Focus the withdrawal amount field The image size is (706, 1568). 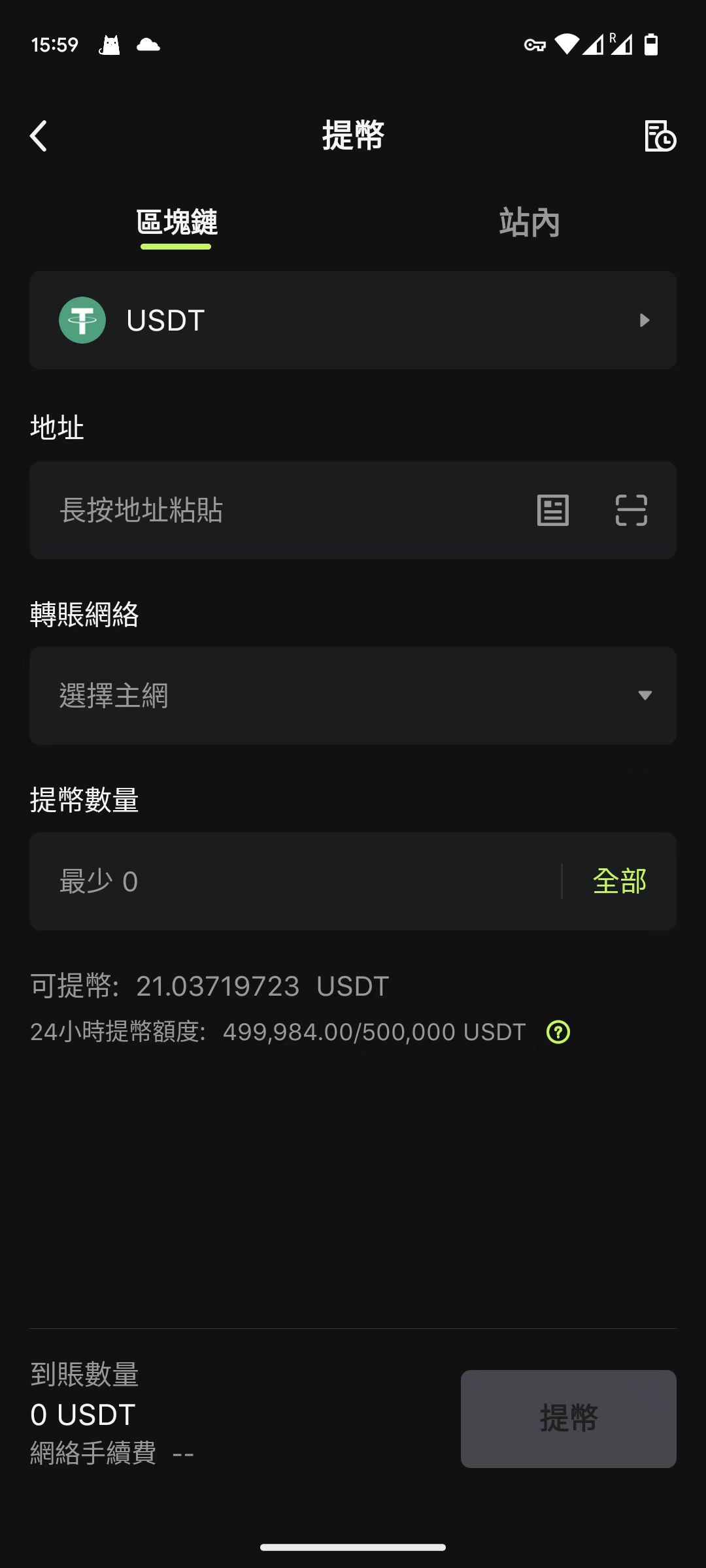pyautogui.click(x=294, y=881)
